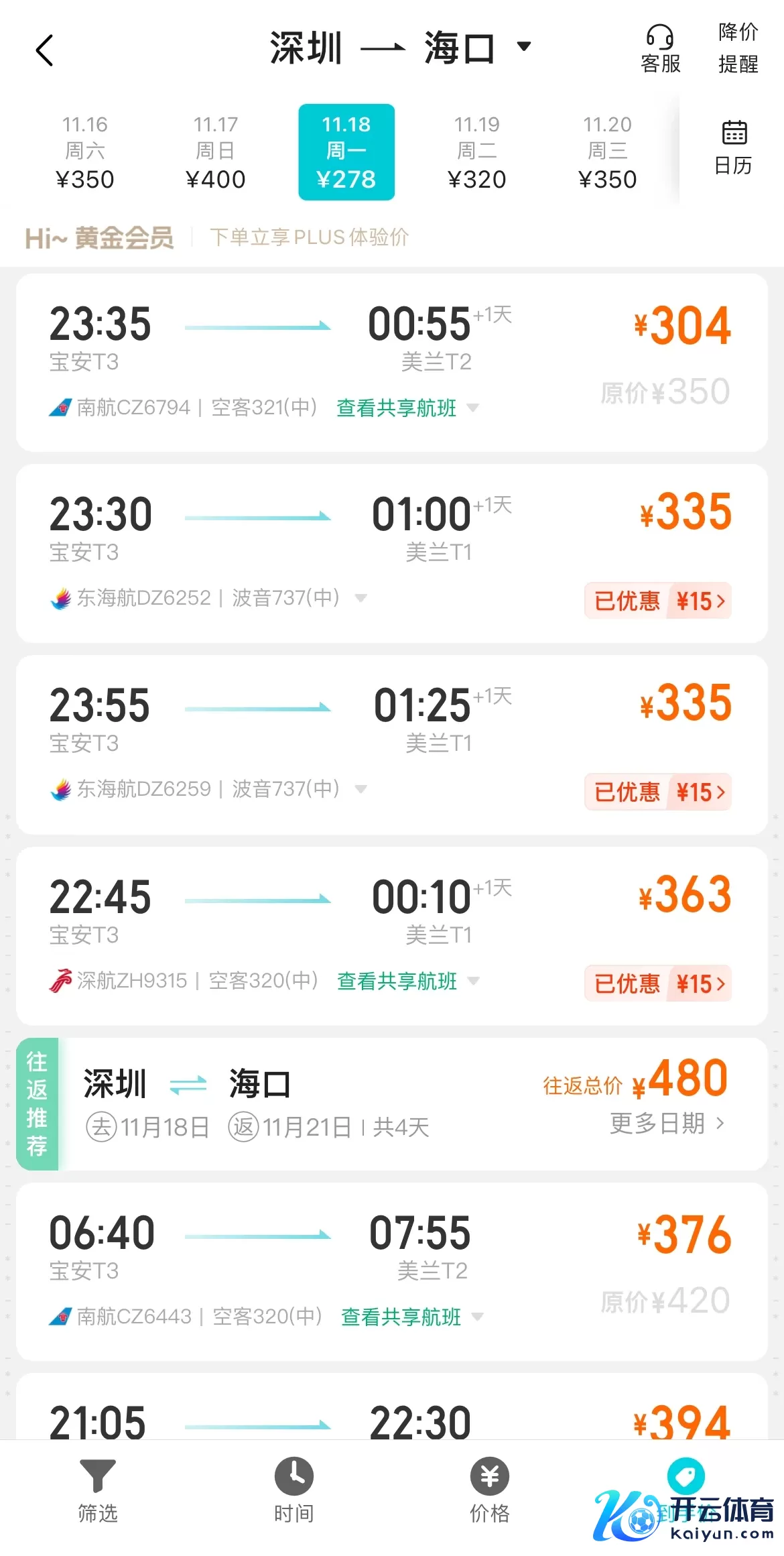Open the 日历 calendar picker

(x=733, y=148)
